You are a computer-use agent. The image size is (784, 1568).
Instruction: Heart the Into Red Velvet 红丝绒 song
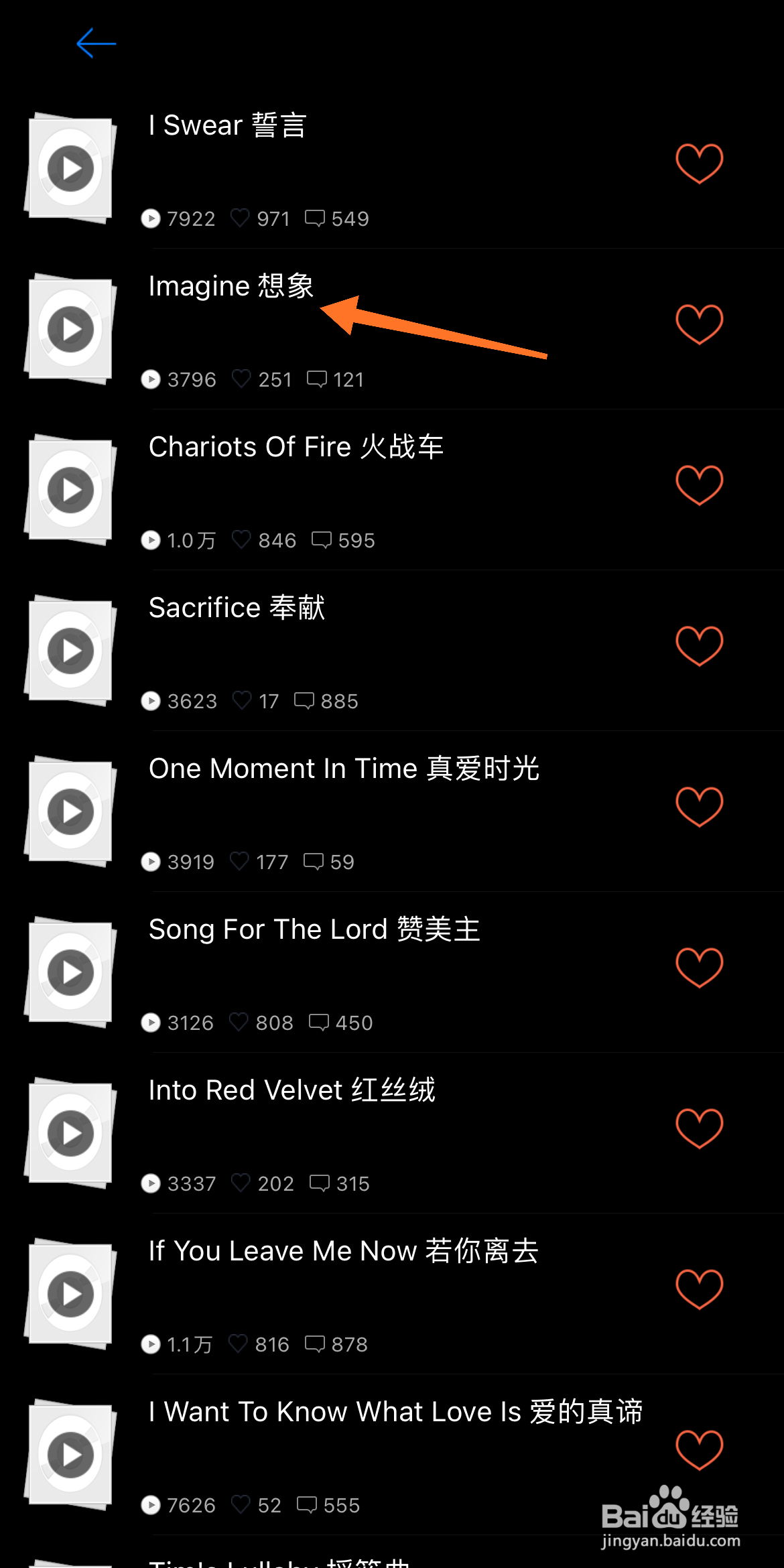tap(699, 1128)
